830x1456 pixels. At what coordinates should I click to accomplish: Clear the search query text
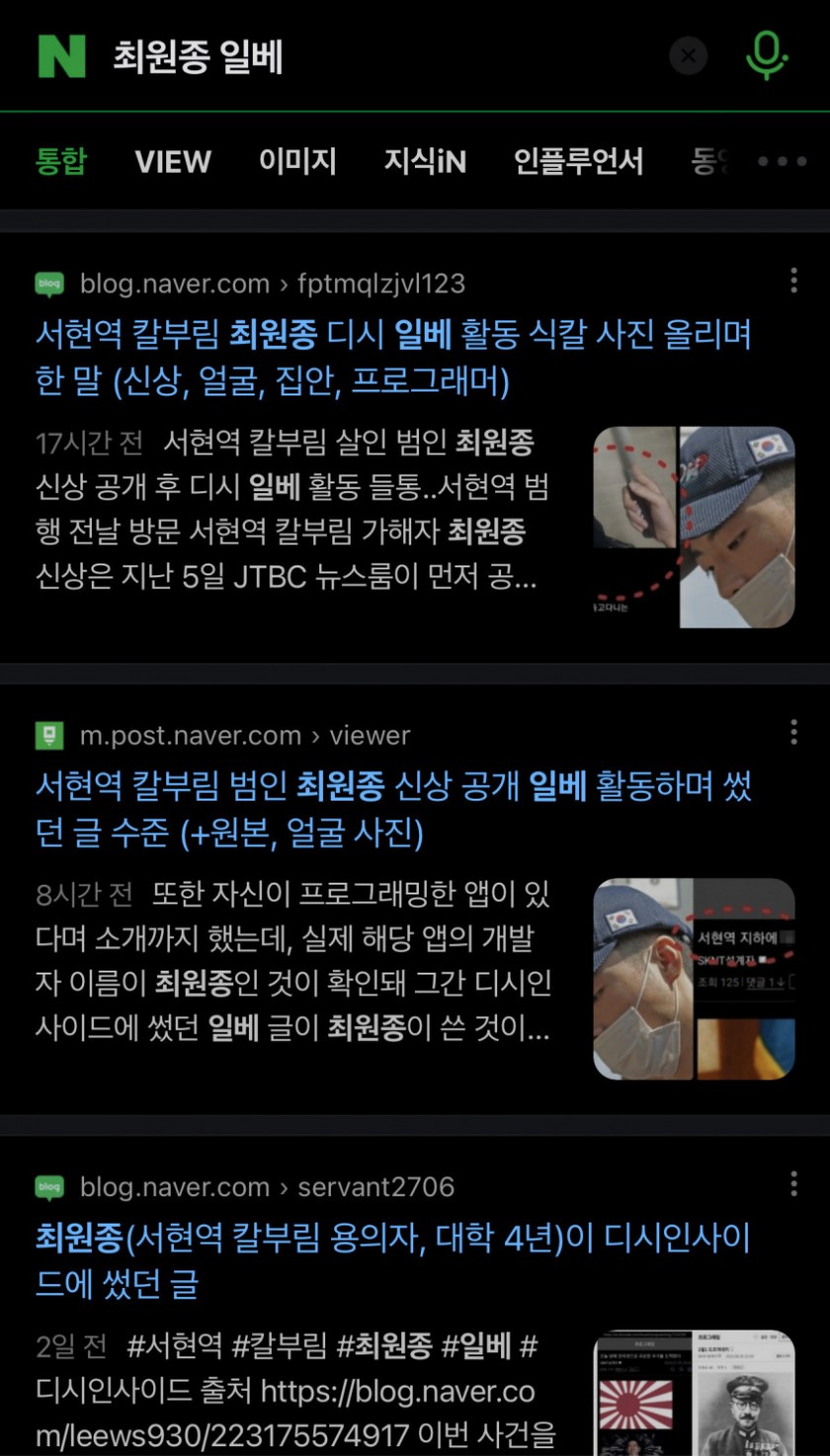(688, 56)
